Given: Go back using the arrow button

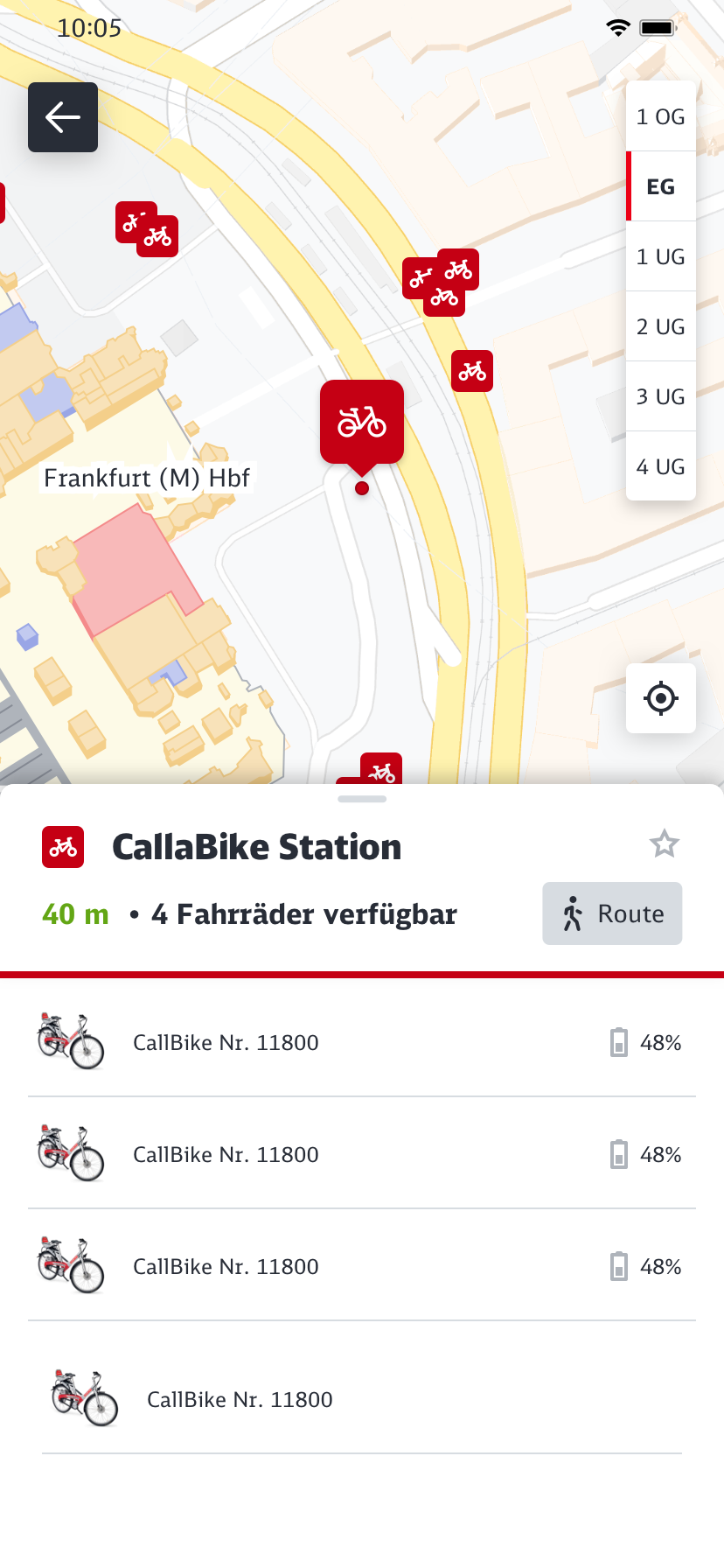Looking at the screenshot, I should 63,117.
